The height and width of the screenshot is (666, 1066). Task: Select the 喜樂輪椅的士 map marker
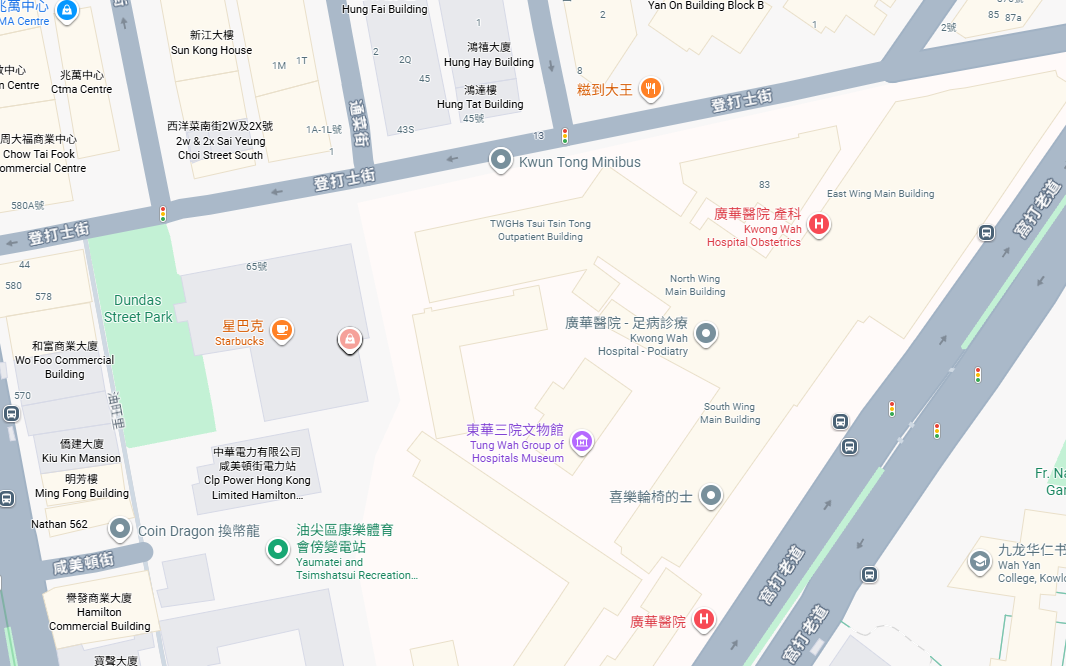point(710,495)
